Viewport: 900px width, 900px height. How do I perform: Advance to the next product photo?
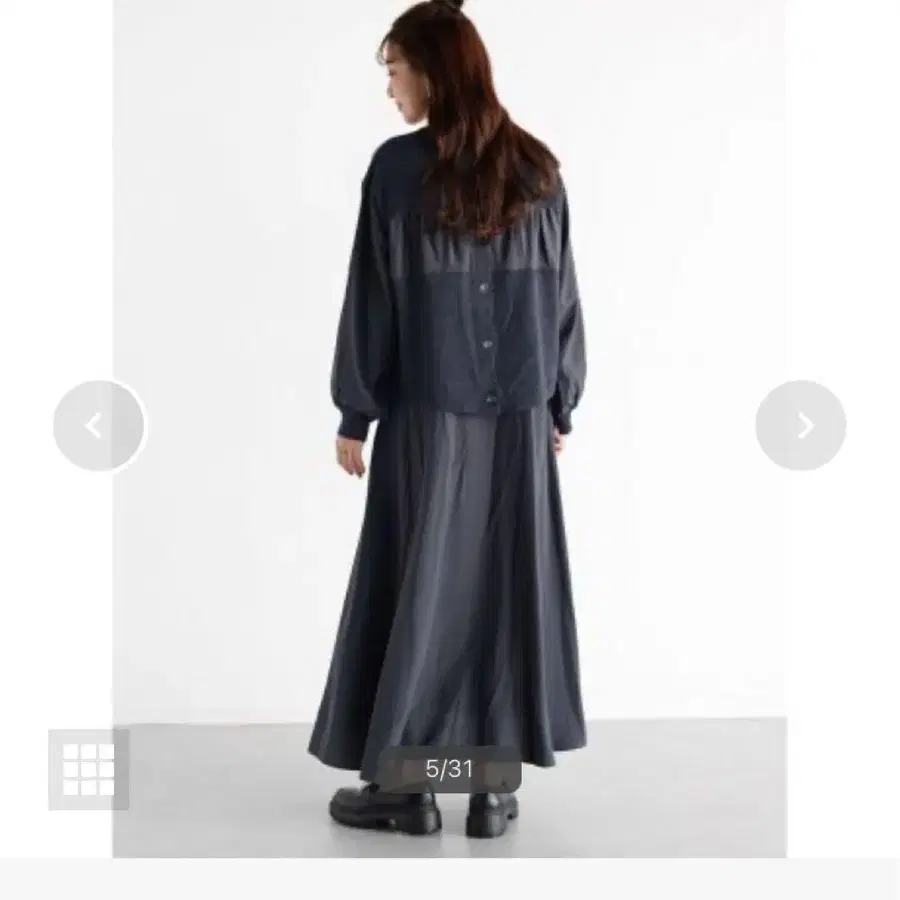click(x=801, y=426)
